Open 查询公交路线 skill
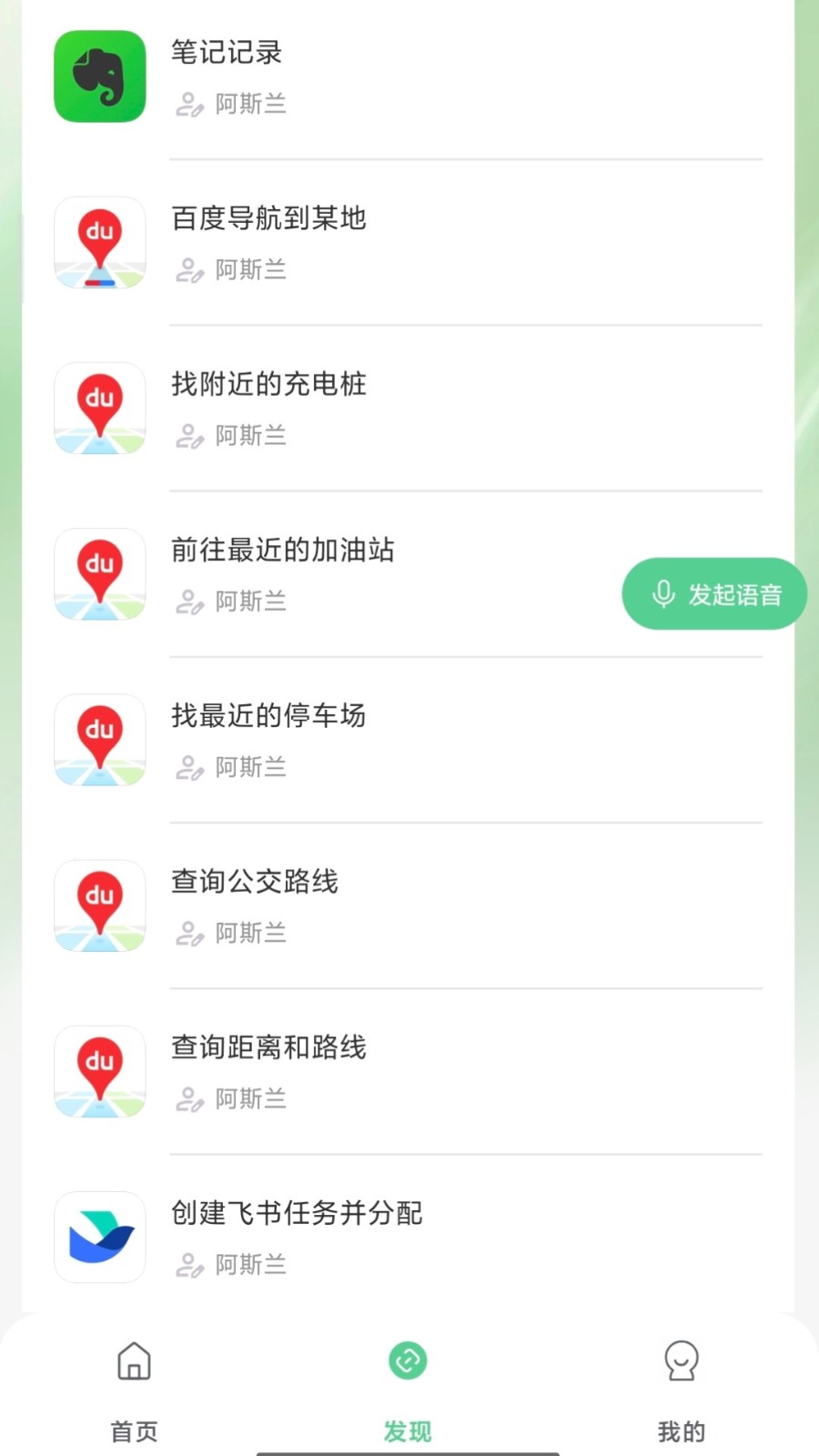Image resolution: width=819 pixels, height=1456 pixels. 255,881
